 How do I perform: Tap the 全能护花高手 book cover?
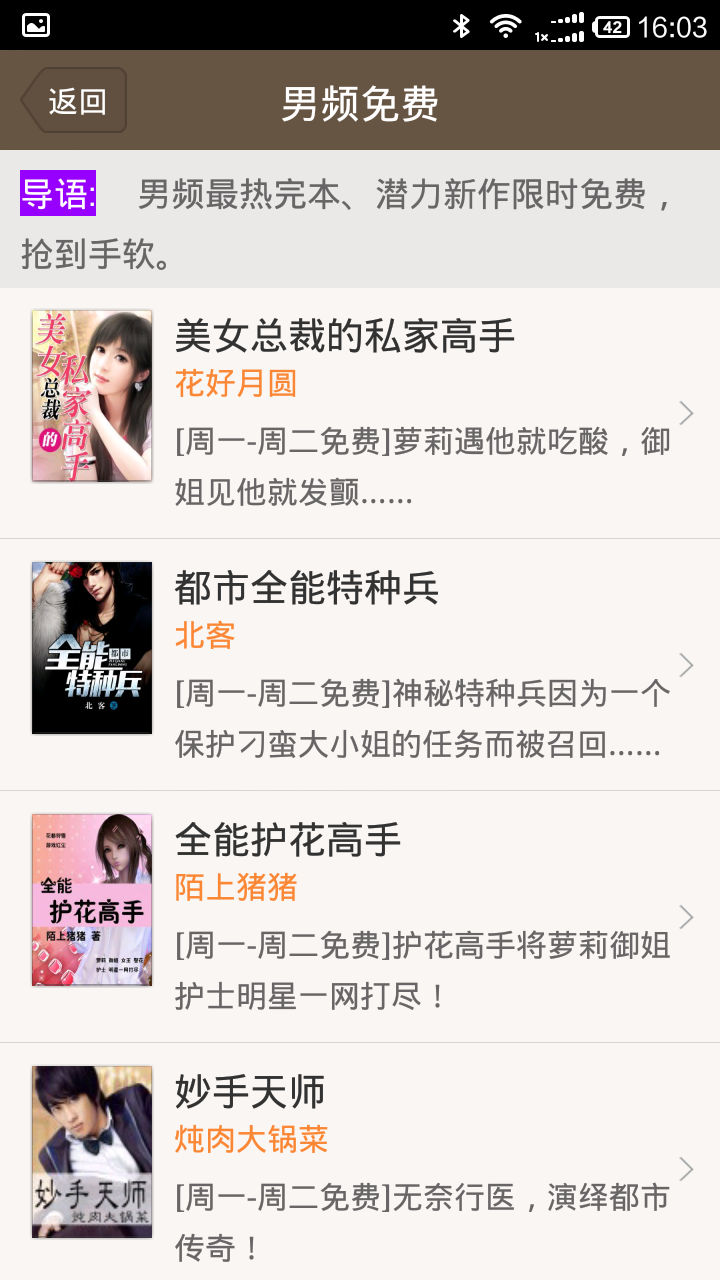(x=91, y=899)
